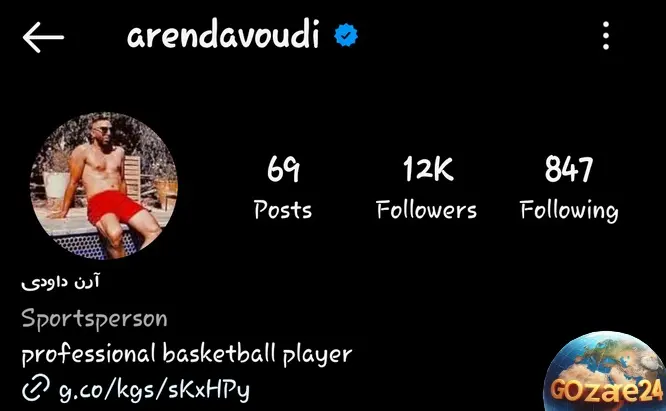The width and height of the screenshot is (666, 411).
Task: Open the 12K followers list
Action: point(426,188)
